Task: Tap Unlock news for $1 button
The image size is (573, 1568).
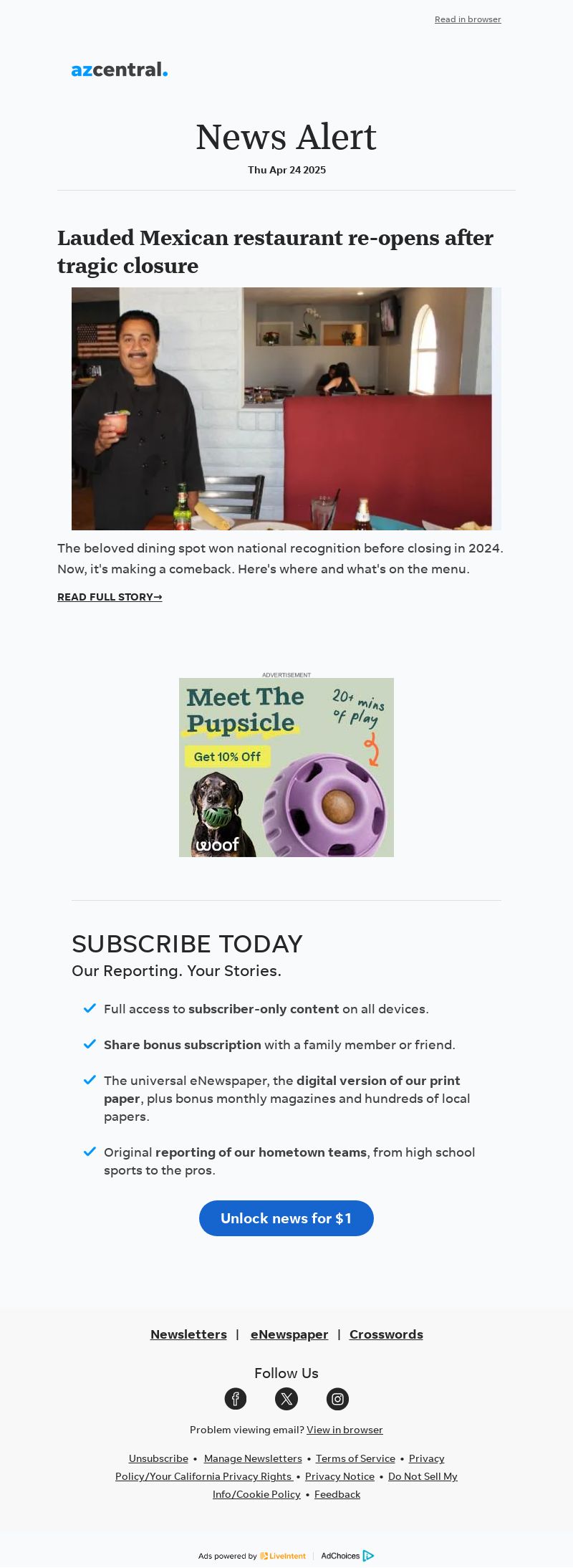Action: (286, 1218)
